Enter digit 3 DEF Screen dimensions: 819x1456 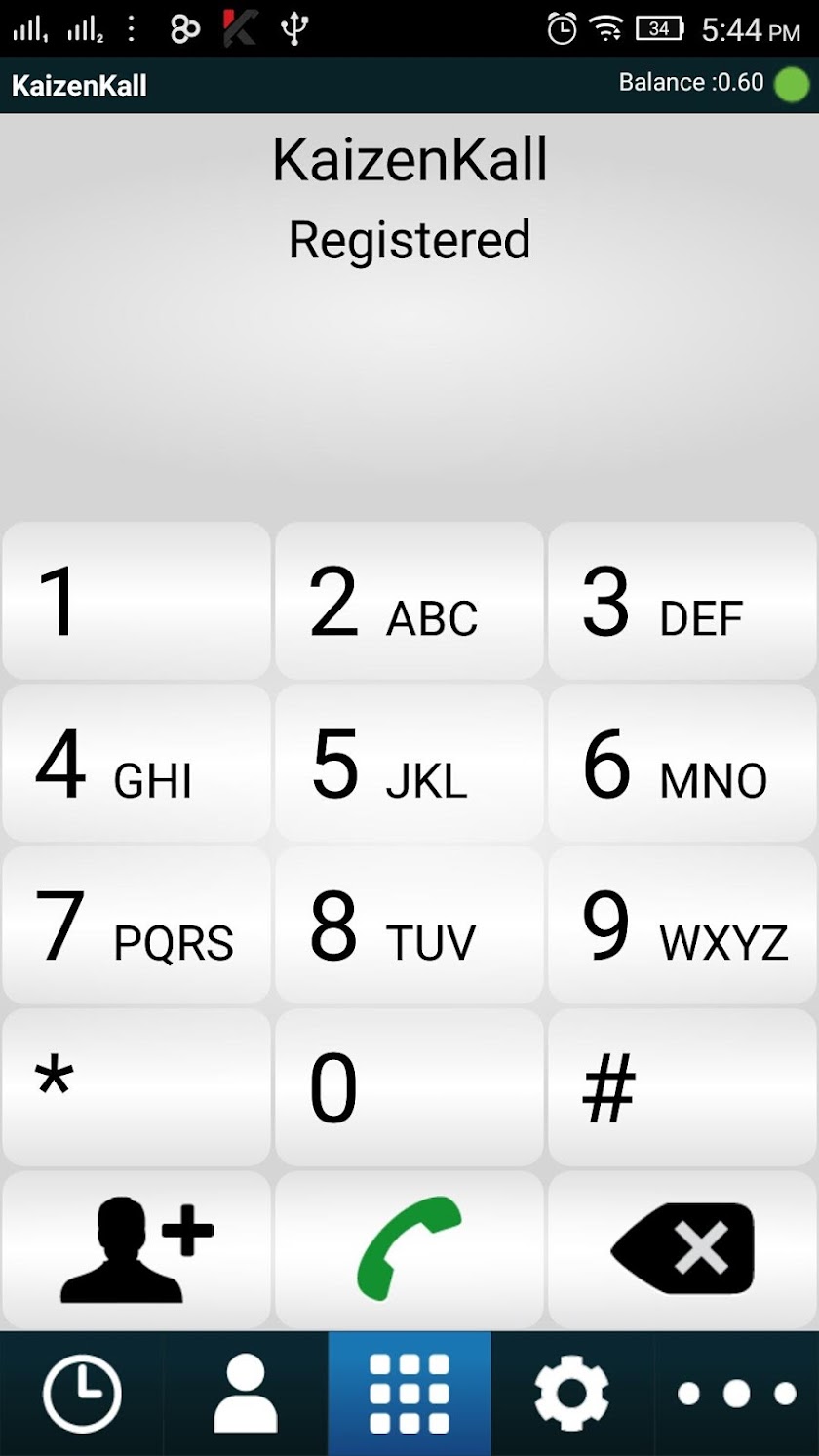(x=682, y=601)
